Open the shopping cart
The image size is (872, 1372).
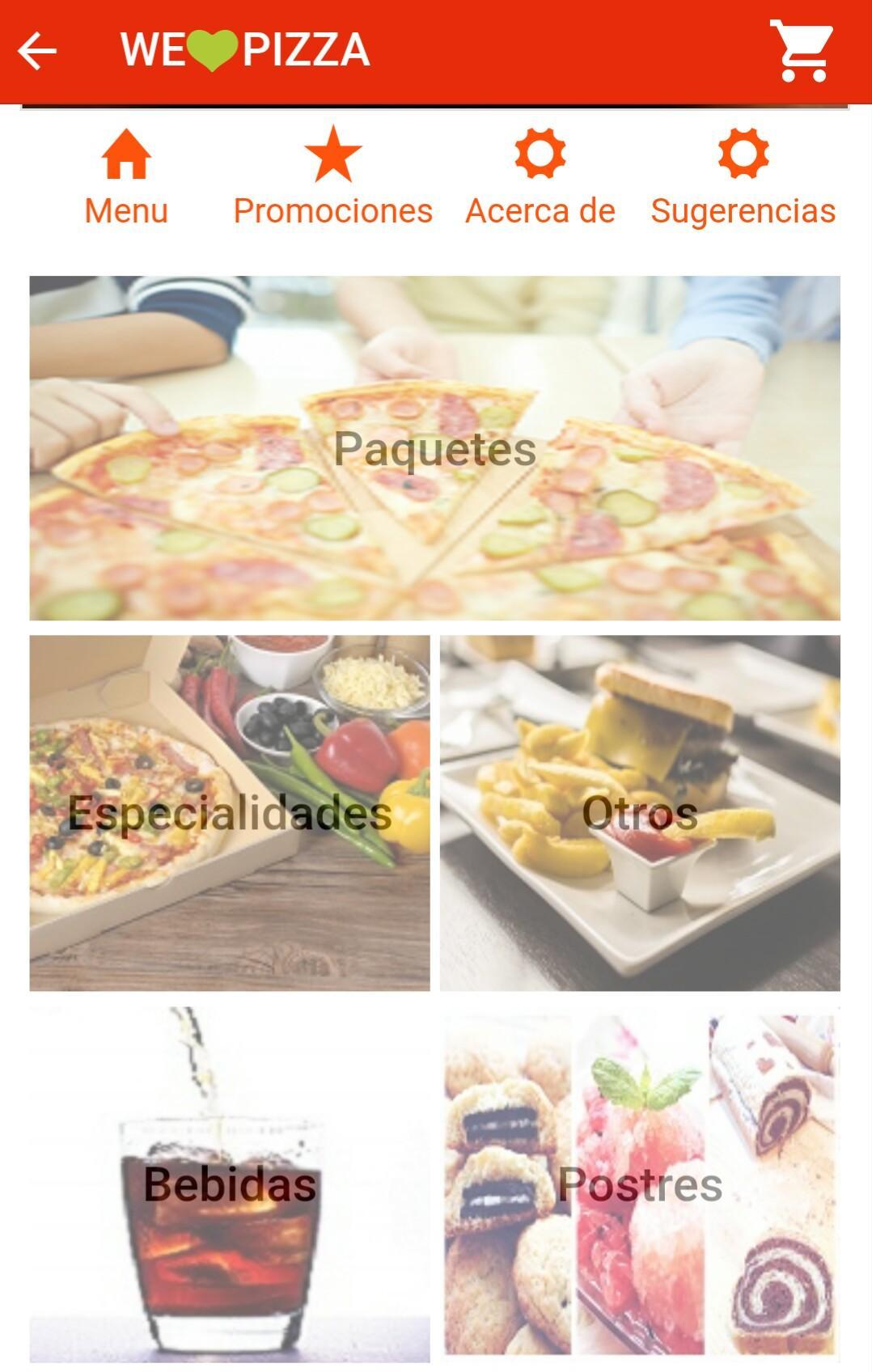(x=801, y=52)
